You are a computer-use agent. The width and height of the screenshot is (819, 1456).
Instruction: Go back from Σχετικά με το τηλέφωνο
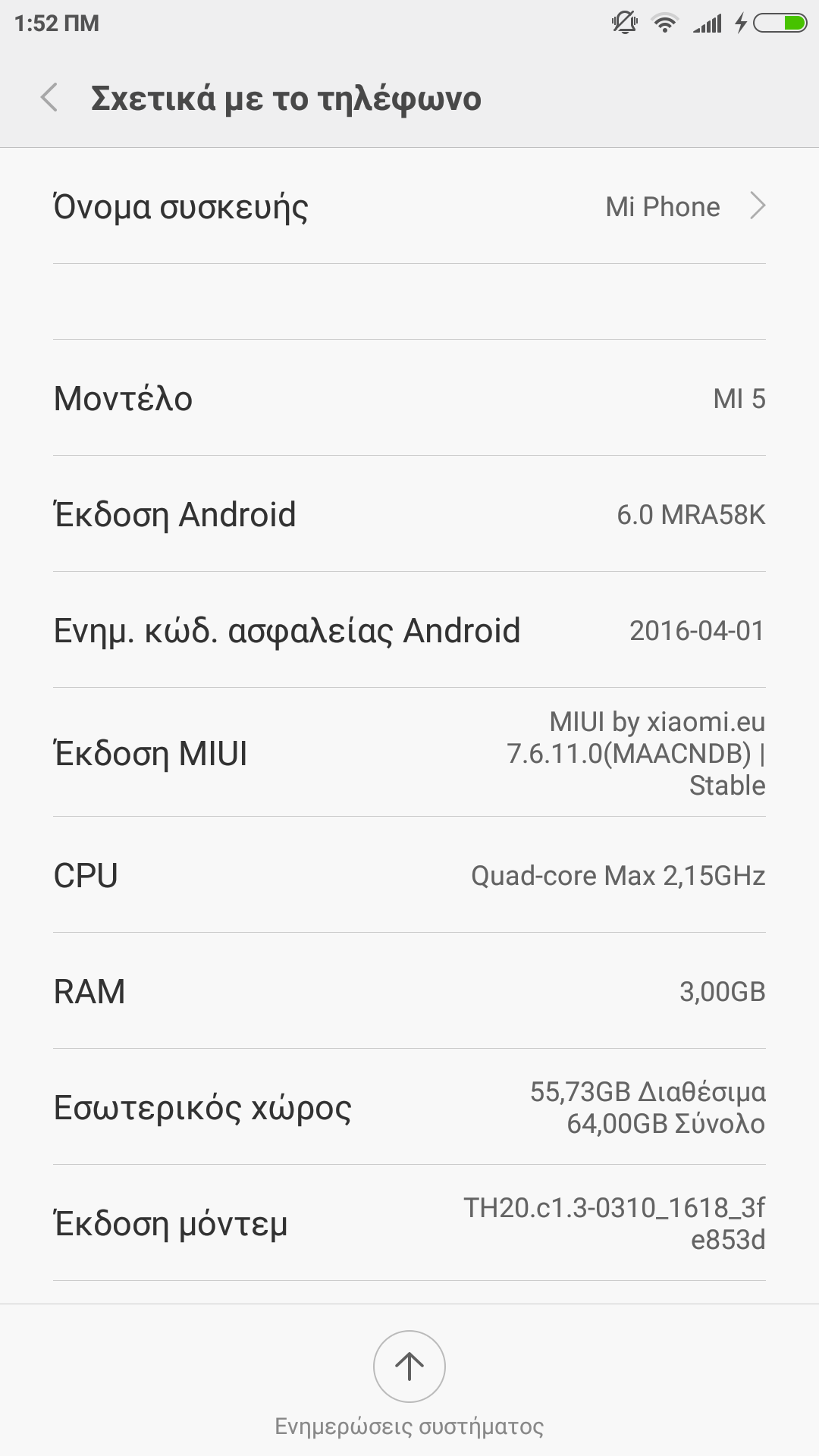[x=50, y=98]
